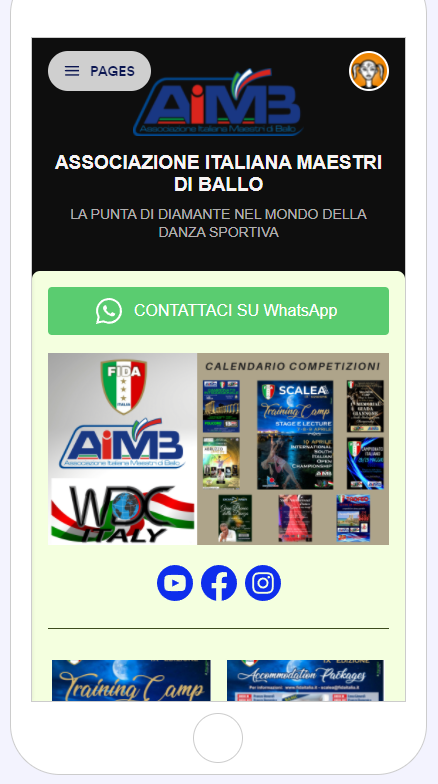
Task: Open the PAGES menu
Action: click(99, 71)
